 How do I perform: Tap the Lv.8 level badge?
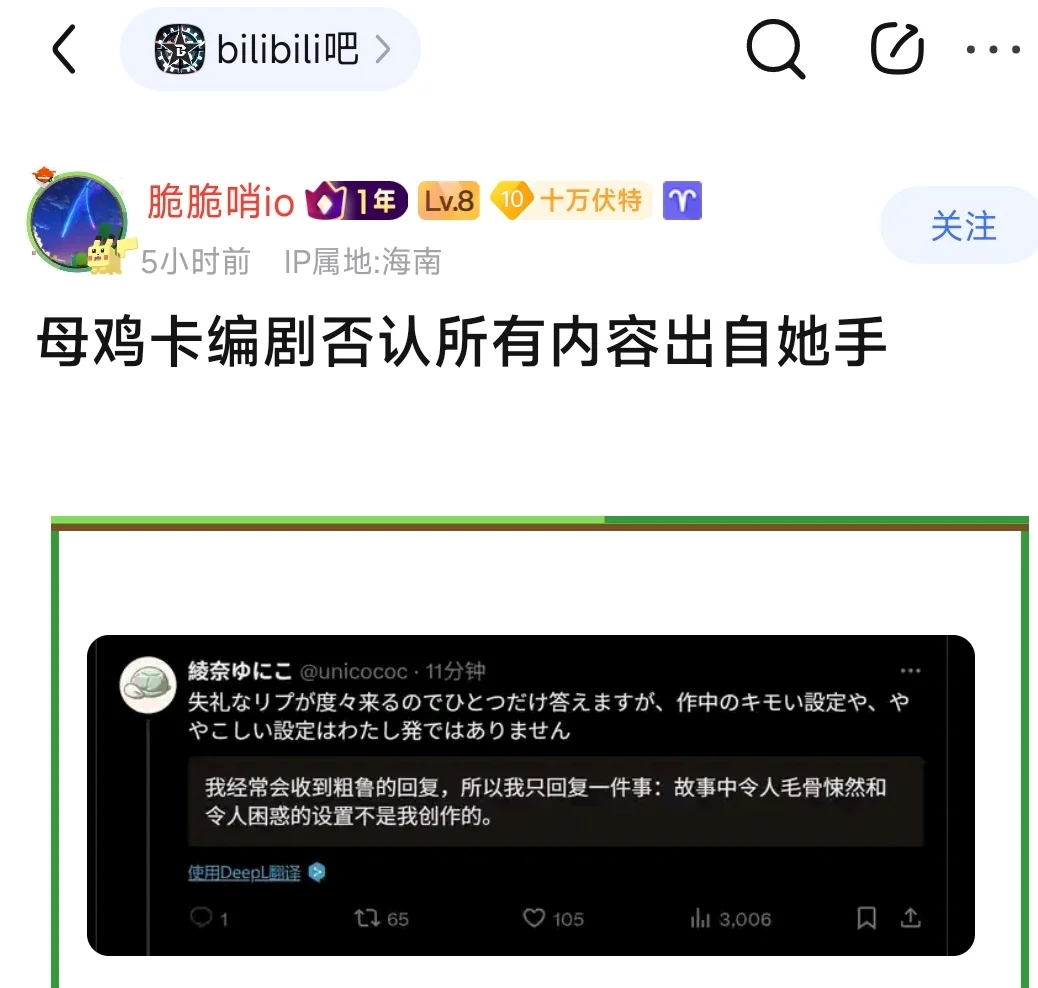448,202
